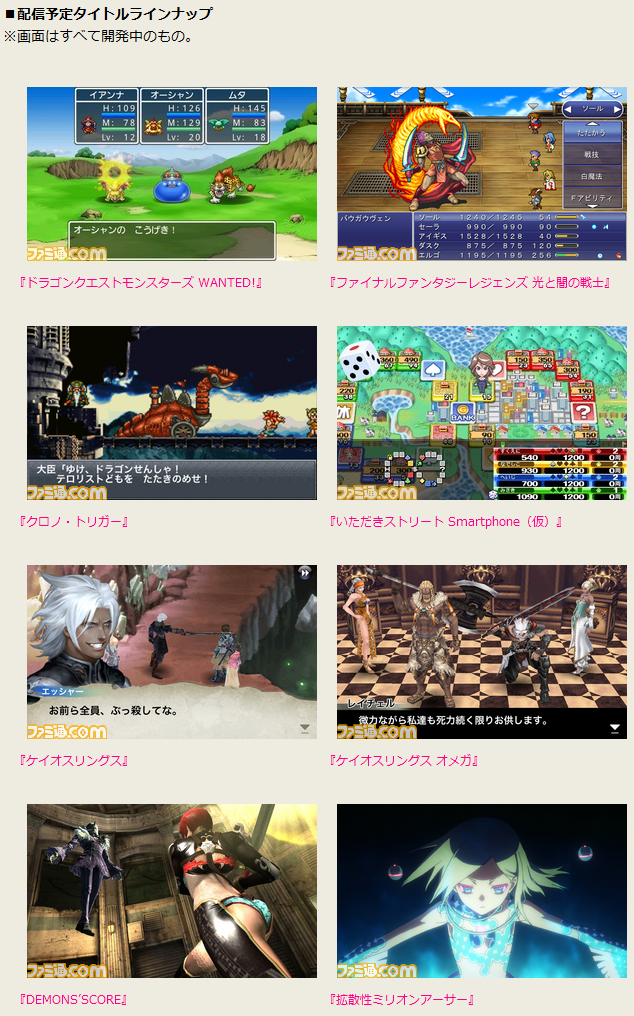Enlarge the Dragon Quest Monsters battle screenshot
This screenshot has width=634, height=1016.
[172, 174]
